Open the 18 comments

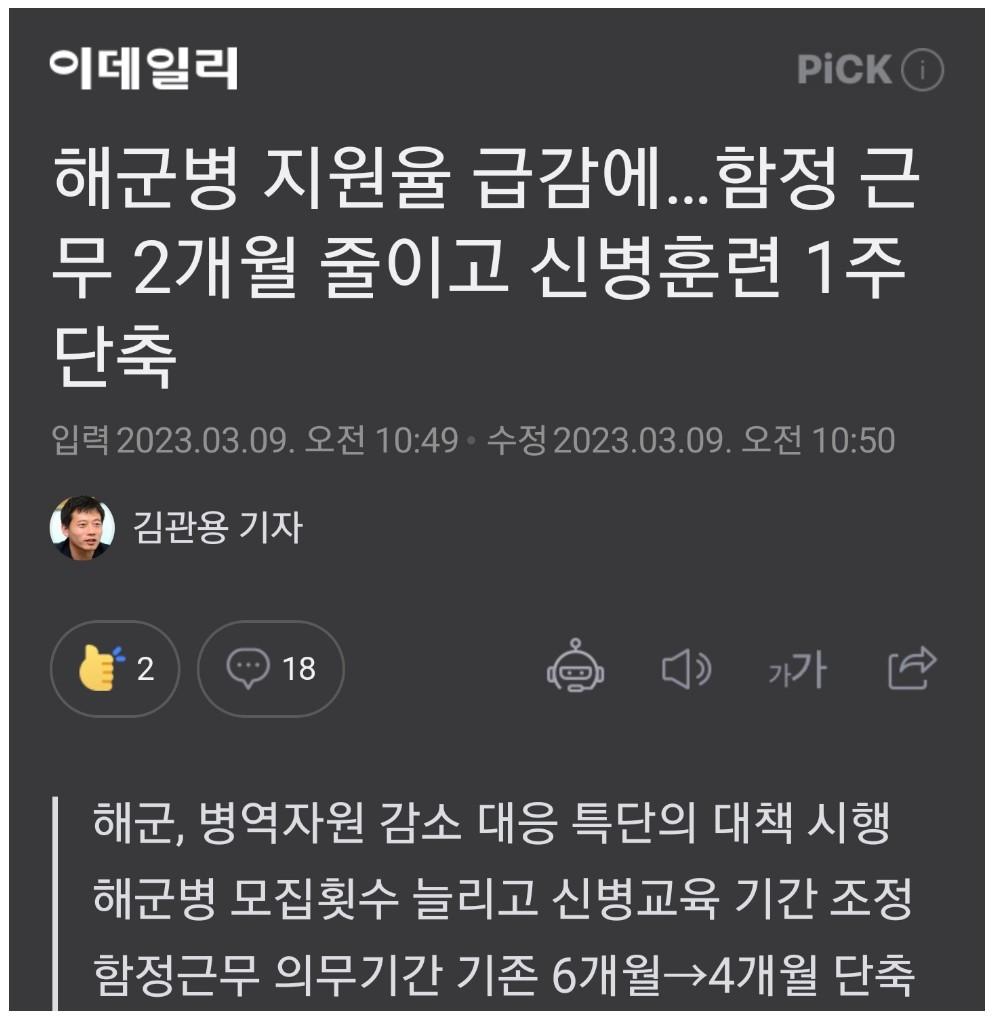271,668
